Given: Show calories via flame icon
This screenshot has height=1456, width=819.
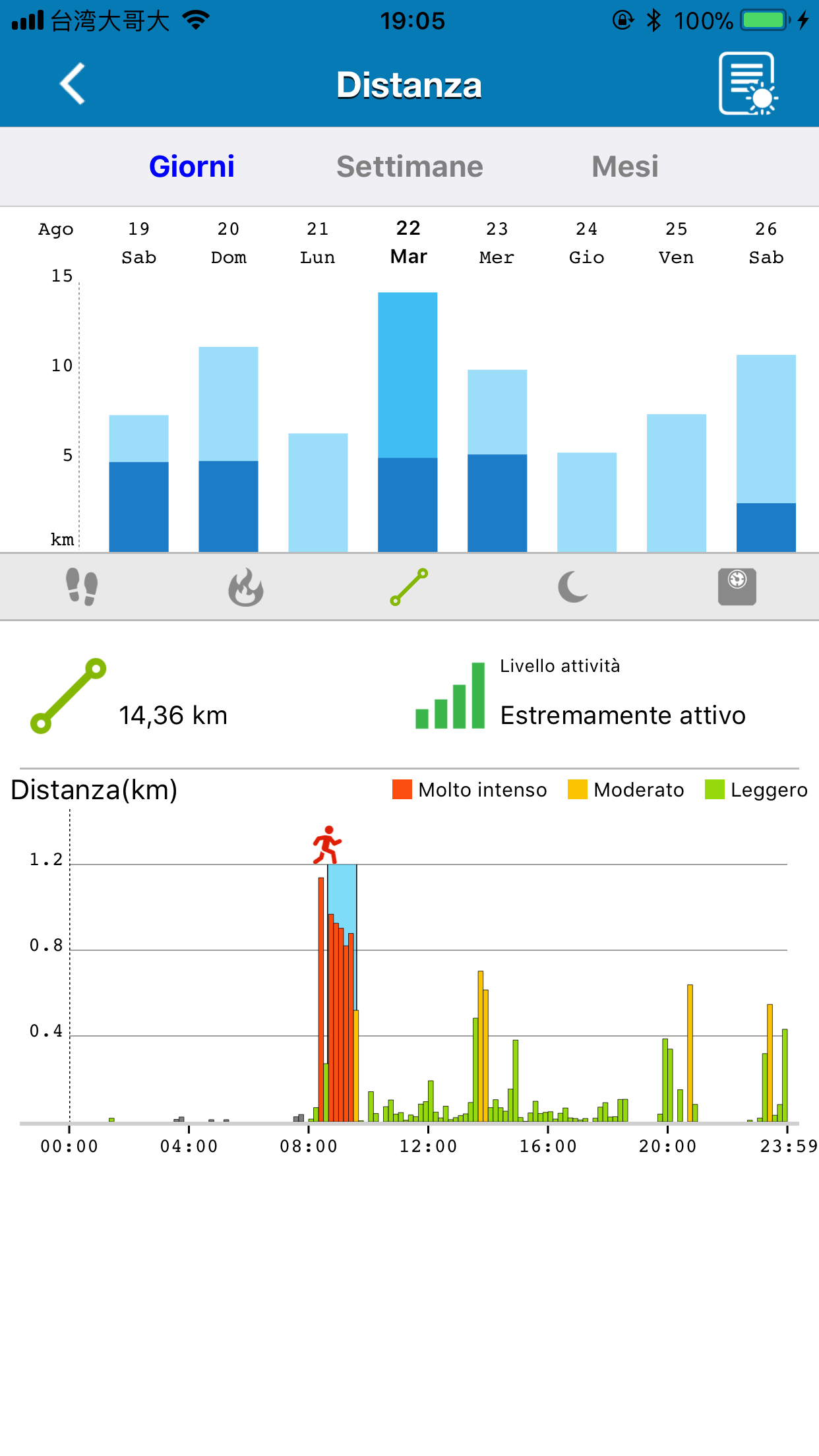Looking at the screenshot, I should pyautogui.click(x=246, y=587).
